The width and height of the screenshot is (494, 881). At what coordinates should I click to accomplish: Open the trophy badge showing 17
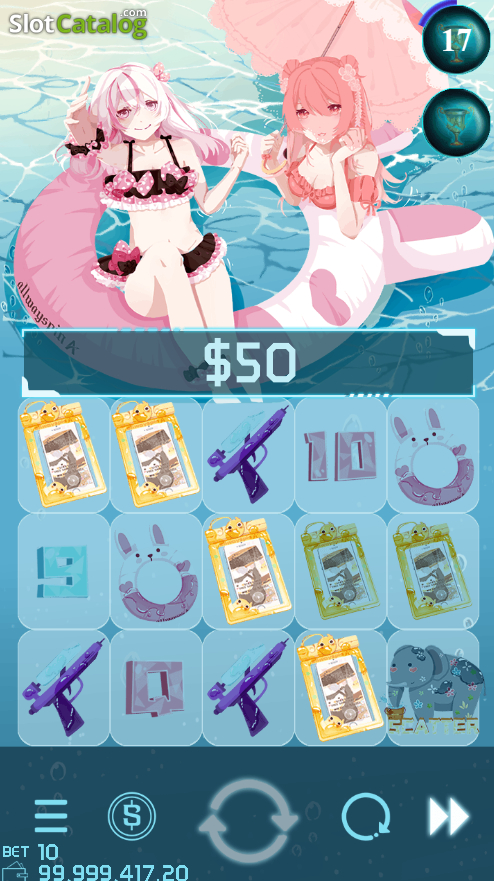pos(456,39)
